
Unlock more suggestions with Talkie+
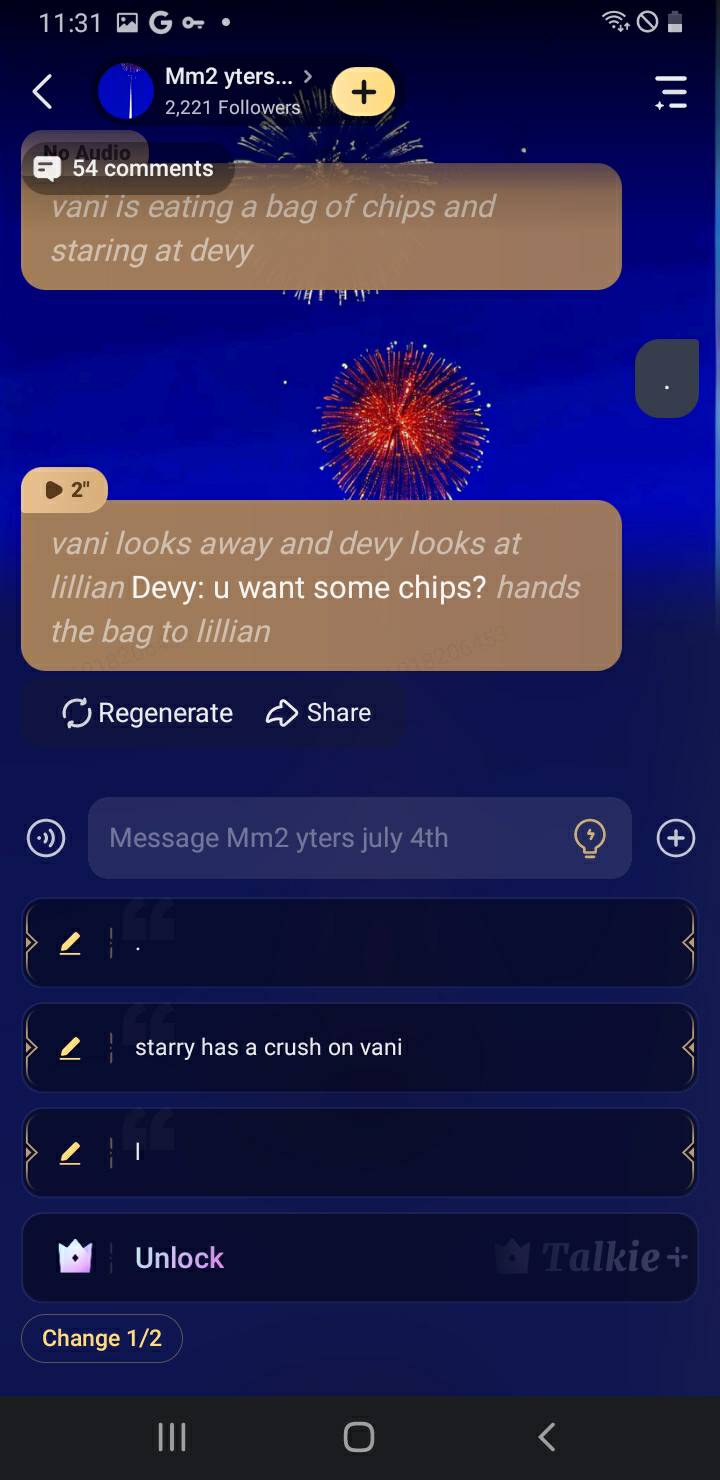pyautogui.click(x=360, y=1257)
